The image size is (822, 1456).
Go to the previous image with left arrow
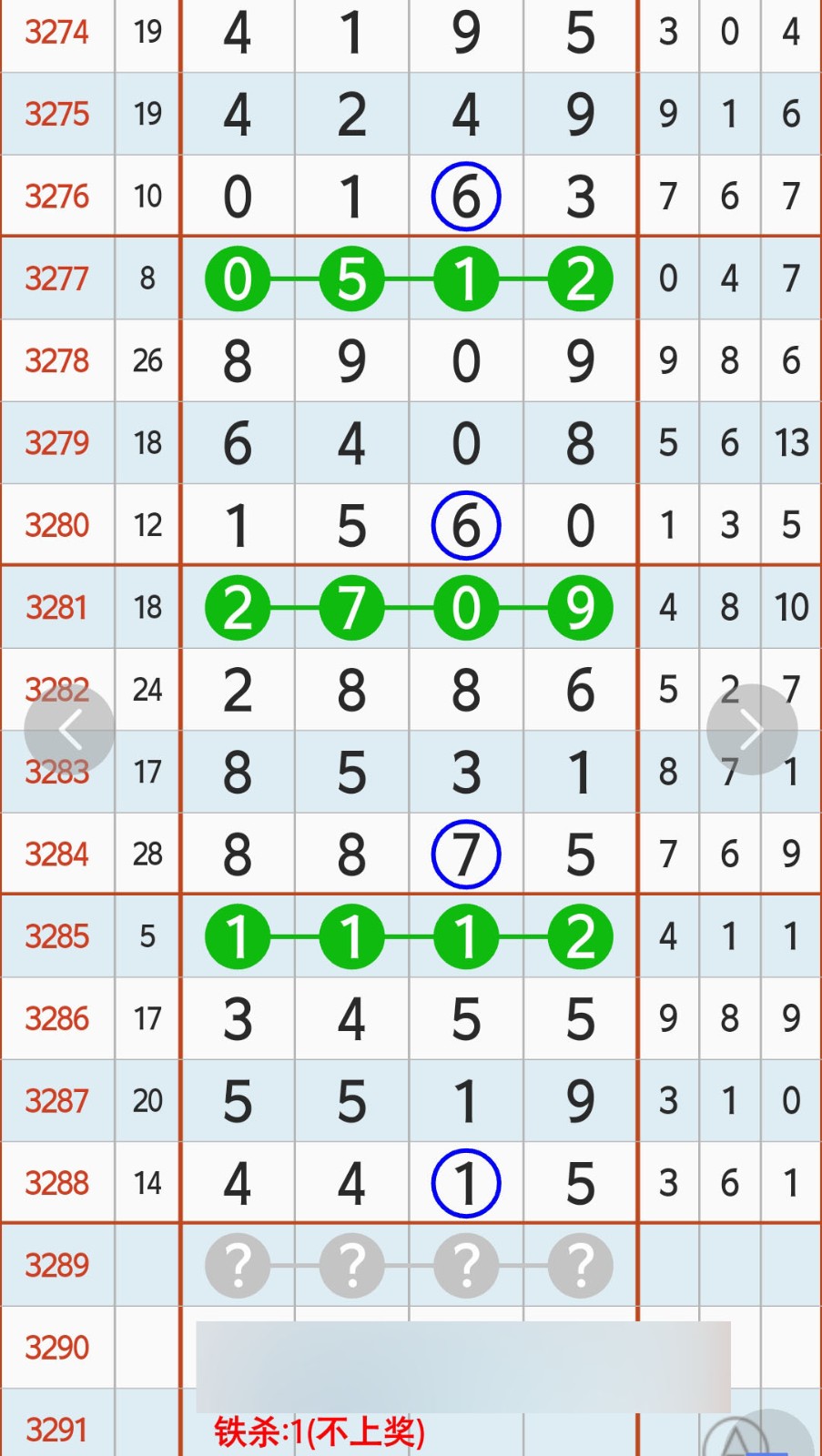click(69, 730)
